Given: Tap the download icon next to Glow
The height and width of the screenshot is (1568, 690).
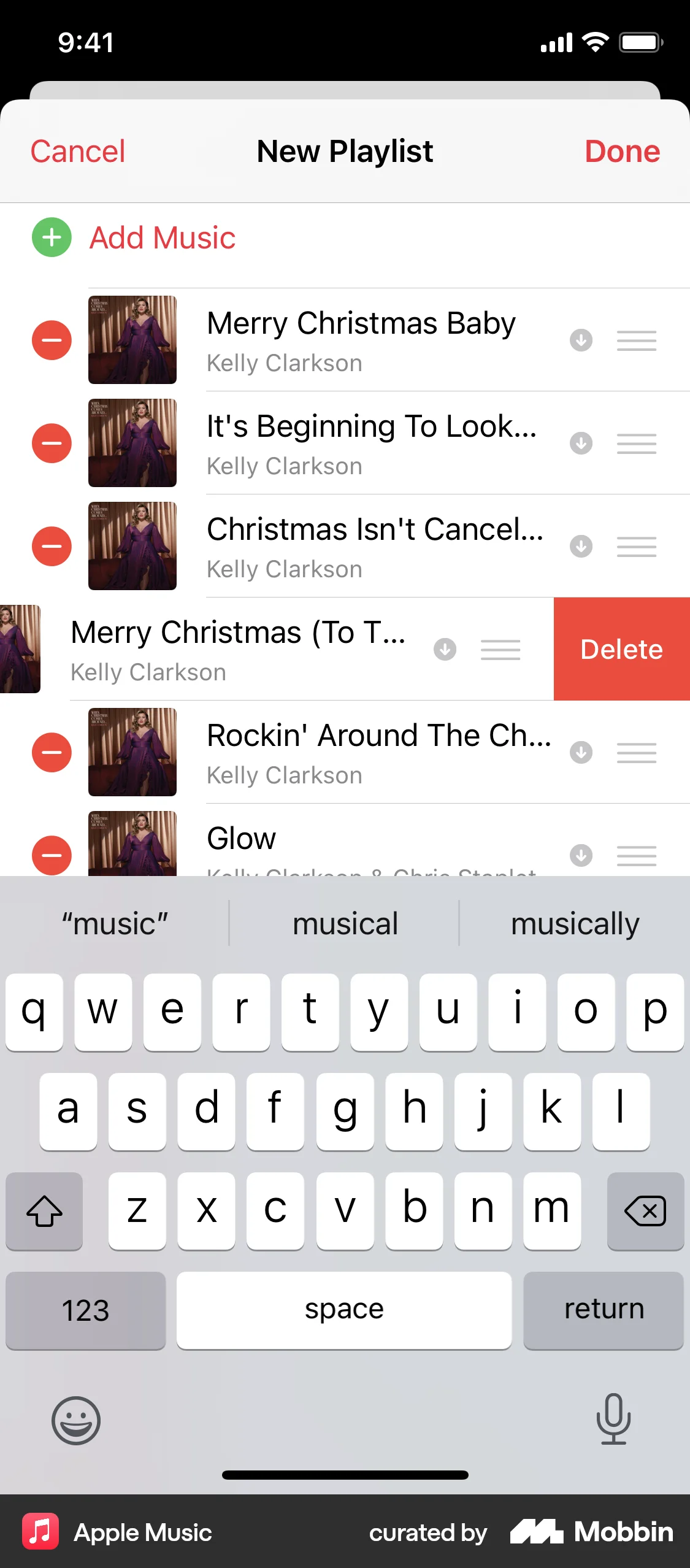Looking at the screenshot, I should pyautogui.click(x=581, y=855).
